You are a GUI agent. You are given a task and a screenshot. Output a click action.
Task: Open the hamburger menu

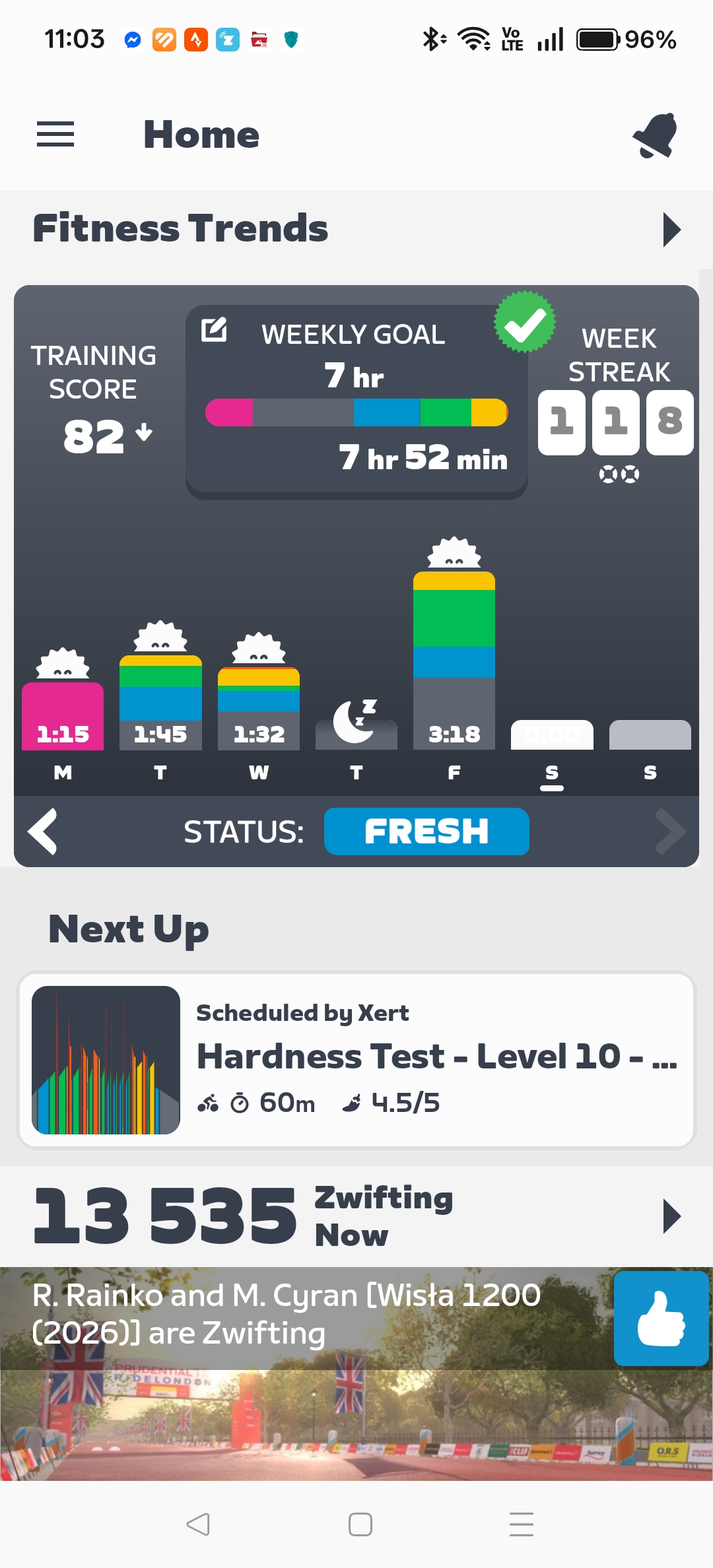[x=55, y=135]
